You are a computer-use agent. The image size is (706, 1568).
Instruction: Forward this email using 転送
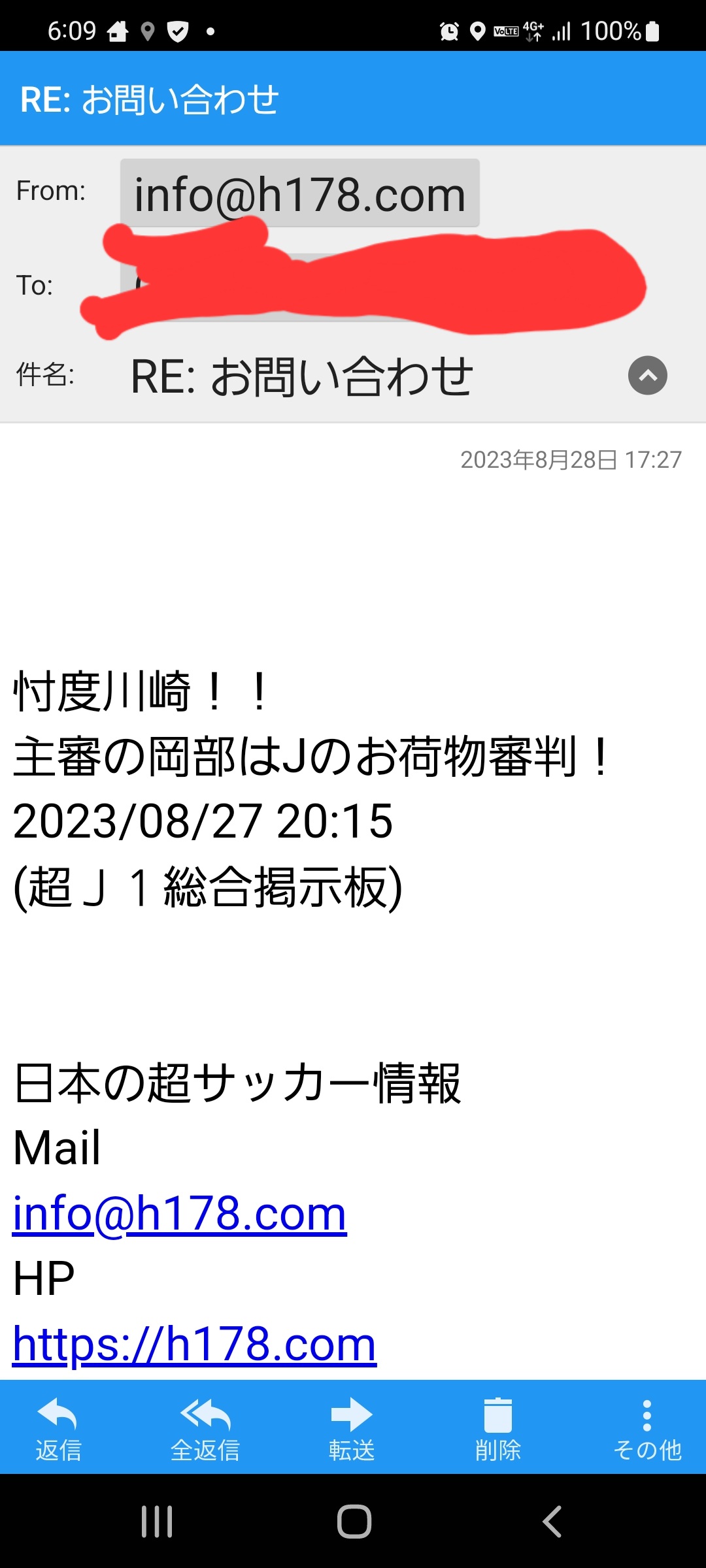coord(352,1429)
